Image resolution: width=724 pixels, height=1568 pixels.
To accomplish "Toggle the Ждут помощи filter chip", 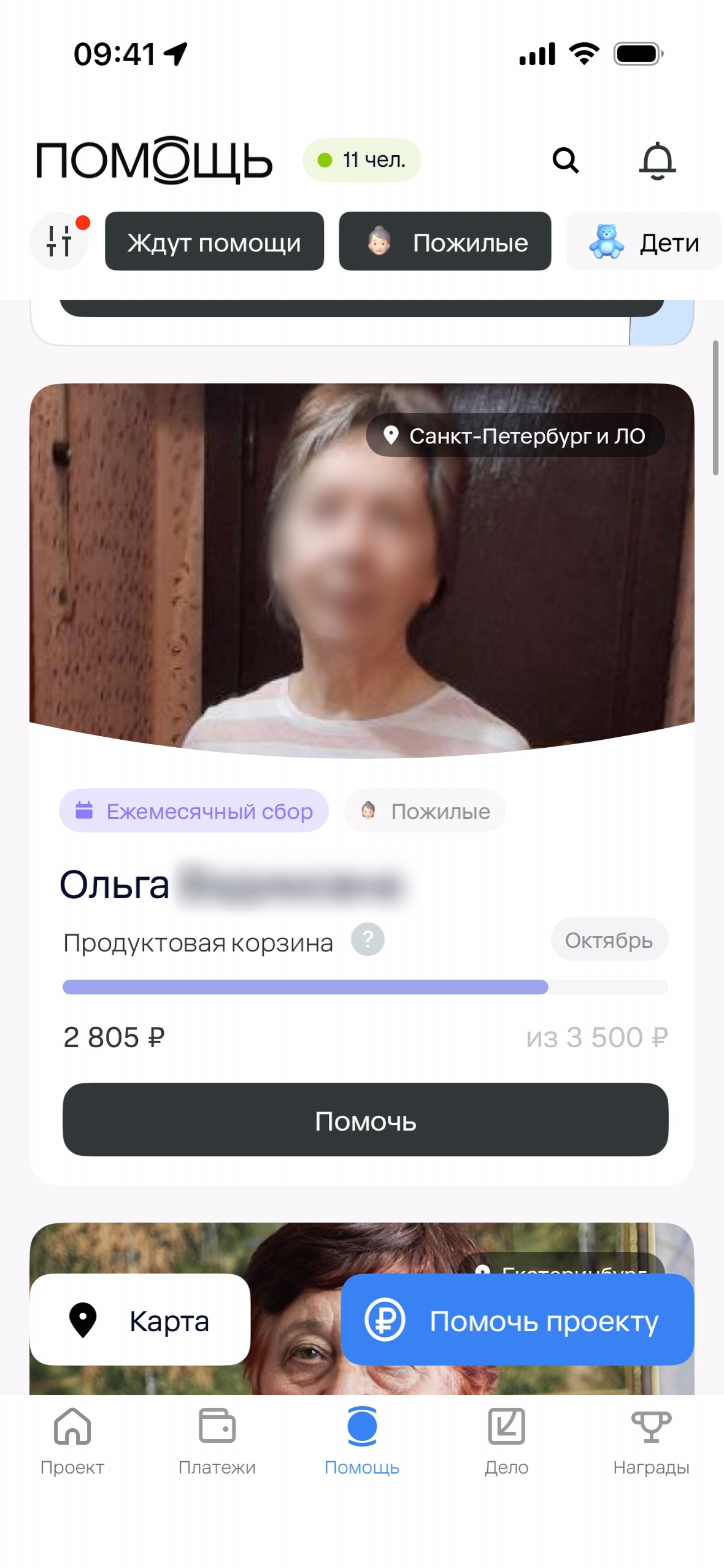I will (214, 241).
